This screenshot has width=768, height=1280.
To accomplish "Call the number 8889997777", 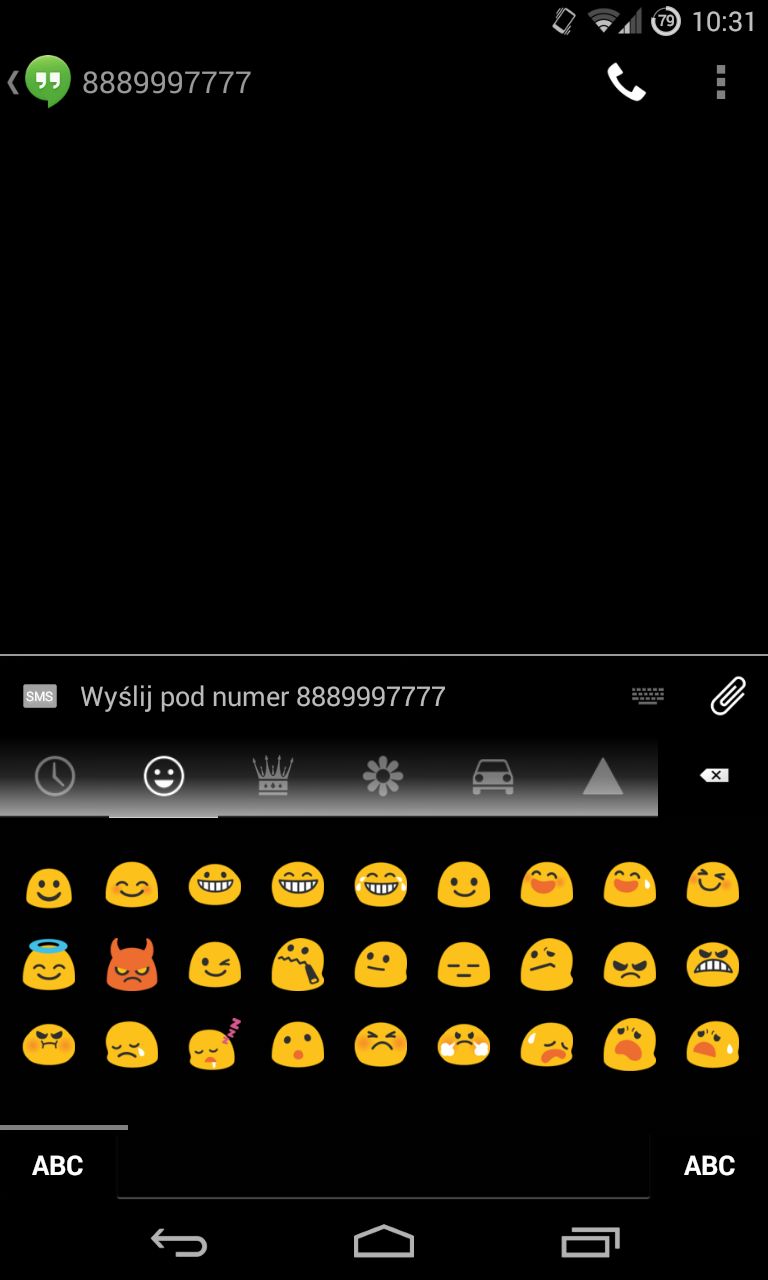I will (626, 82).
